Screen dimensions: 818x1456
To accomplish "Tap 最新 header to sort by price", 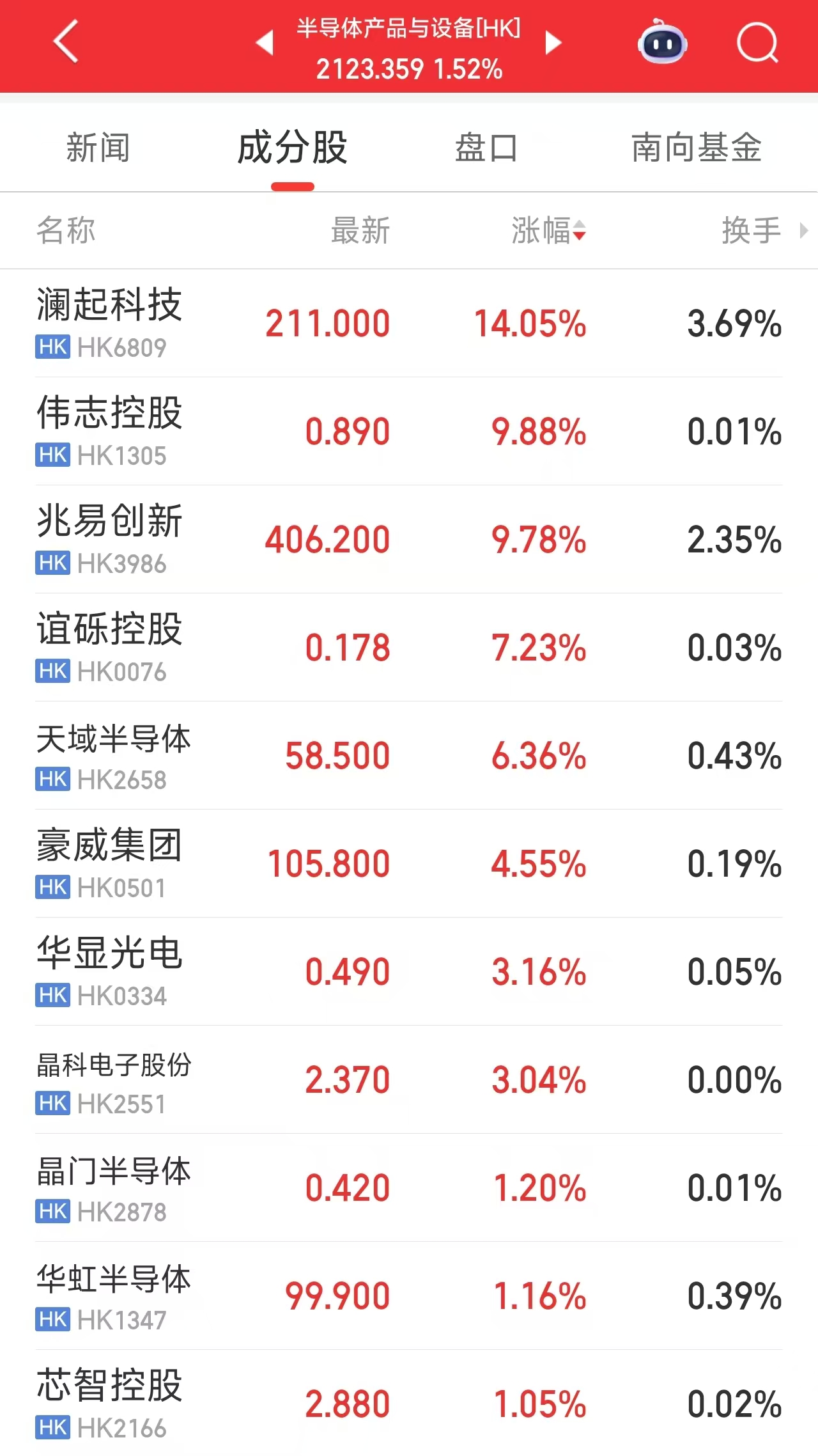I will (359, 231).
